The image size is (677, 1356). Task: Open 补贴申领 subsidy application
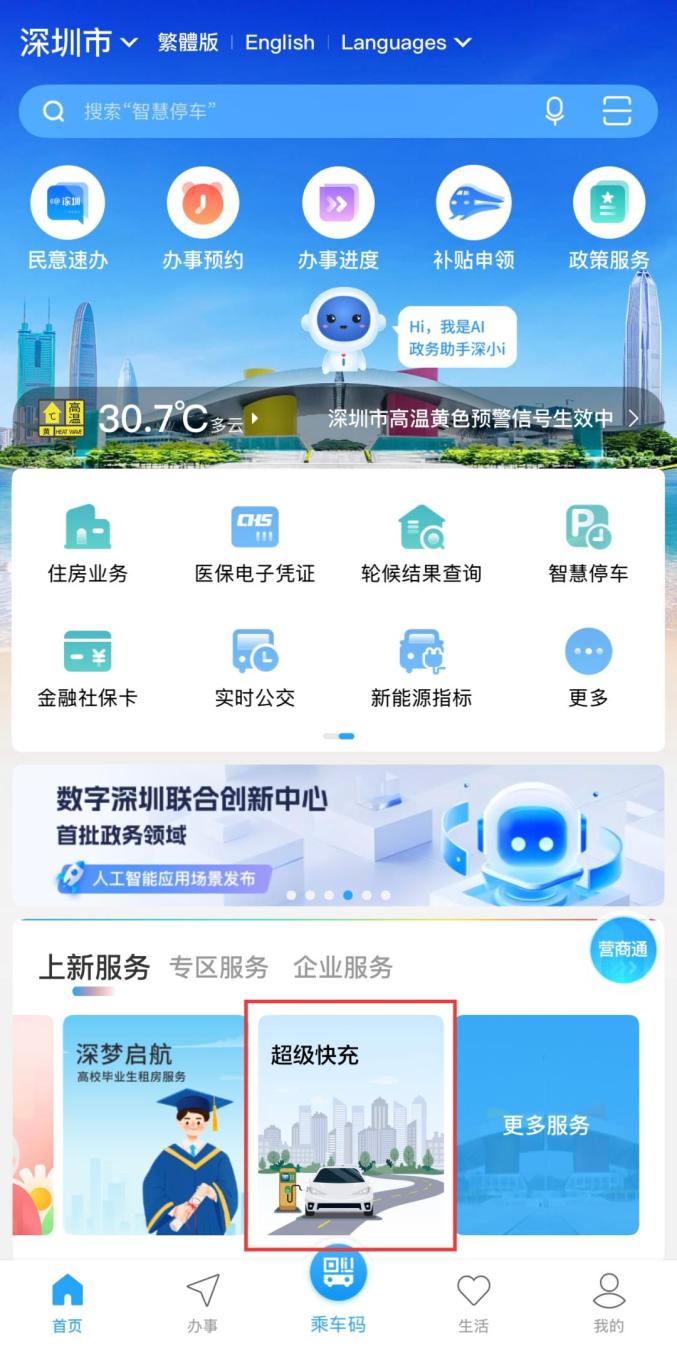point(473,218)
